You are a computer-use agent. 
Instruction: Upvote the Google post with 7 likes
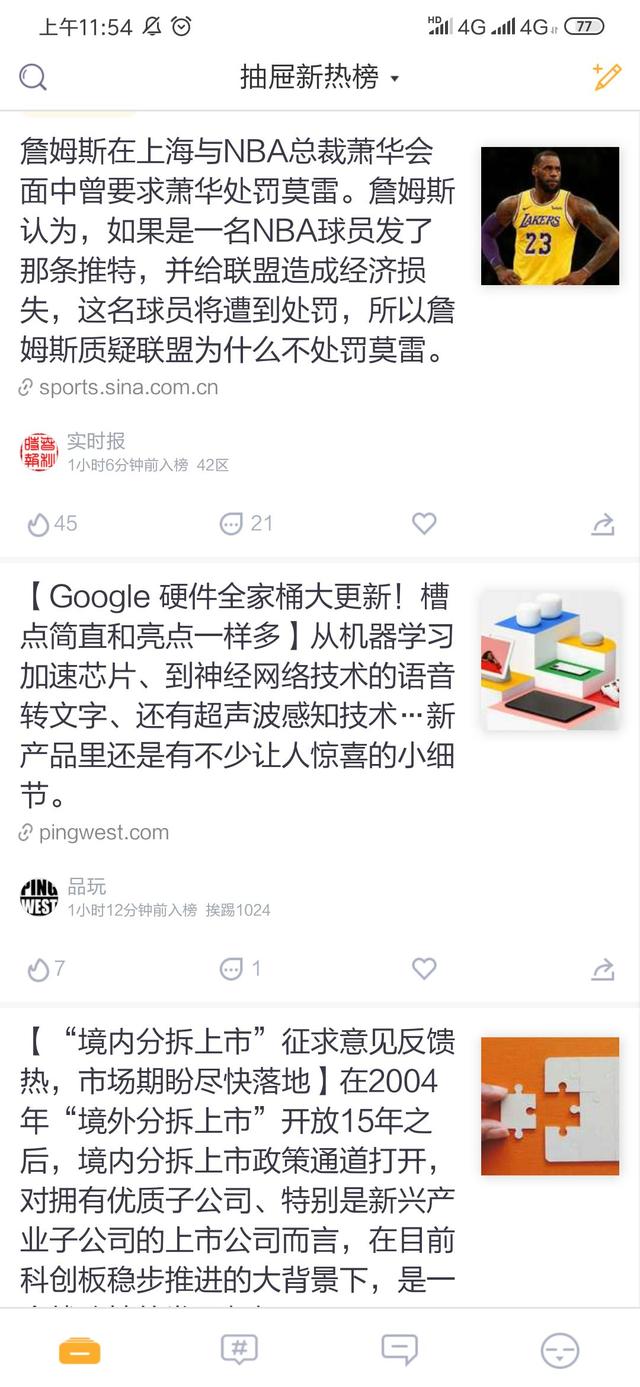point(46,968)
